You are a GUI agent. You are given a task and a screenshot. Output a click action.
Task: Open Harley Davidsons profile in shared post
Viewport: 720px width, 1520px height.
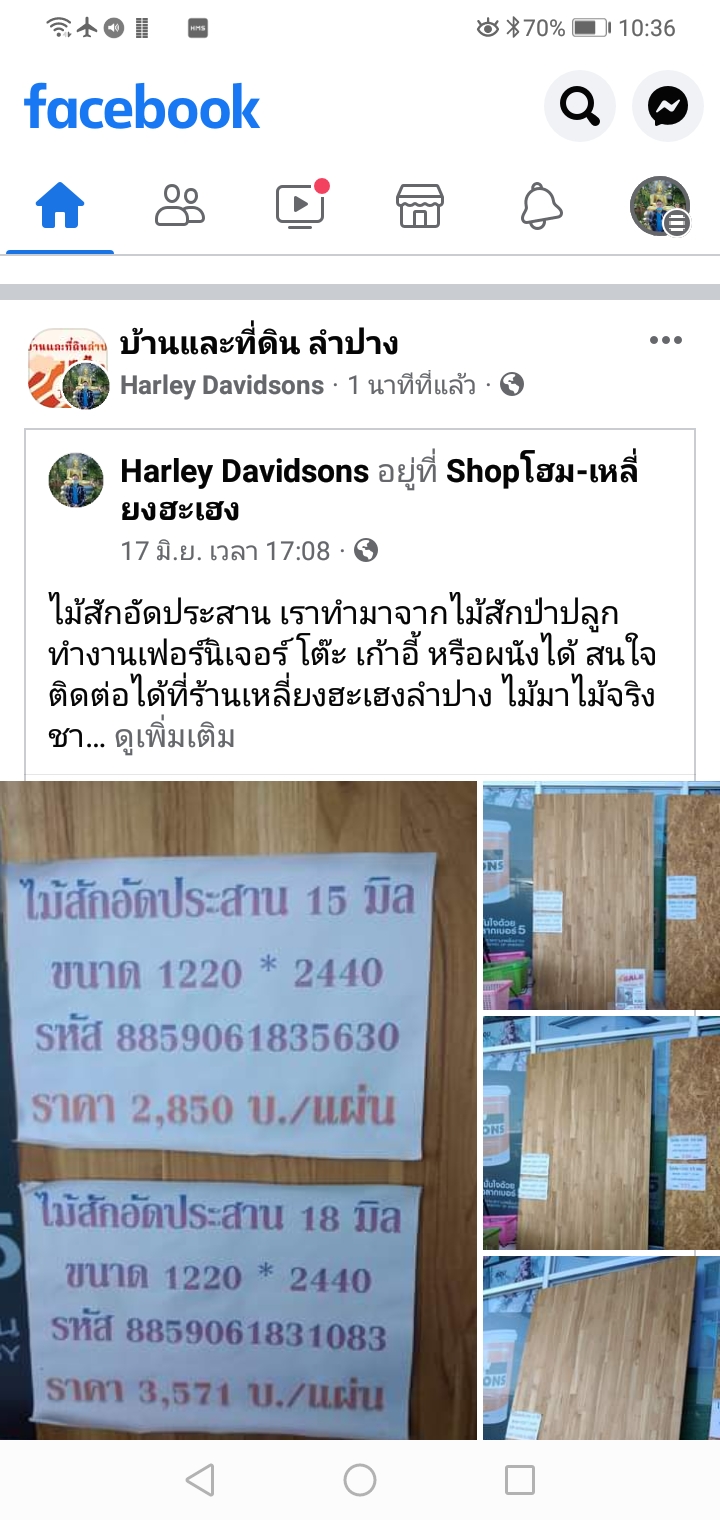244,471
